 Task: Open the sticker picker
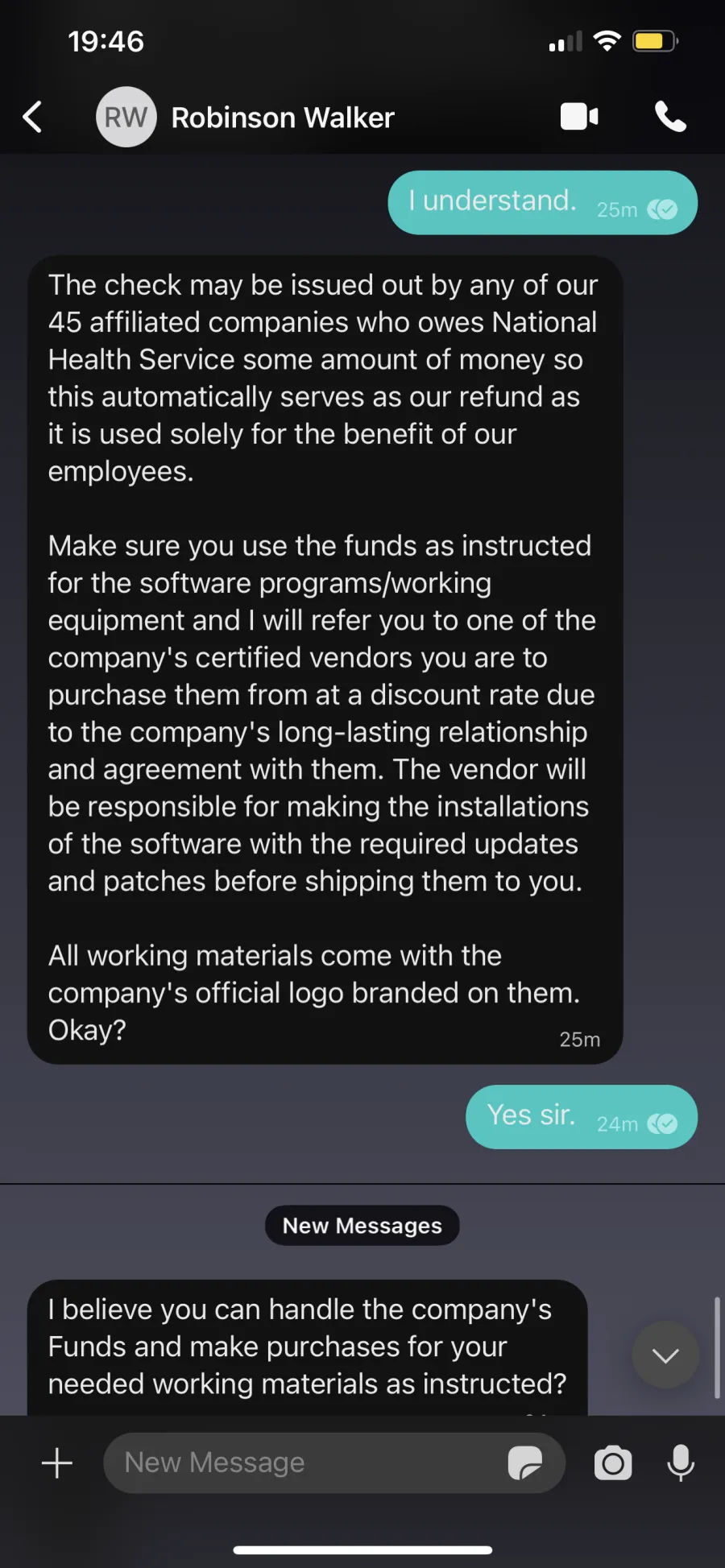pyautogui.click(x=525, y=1463)
